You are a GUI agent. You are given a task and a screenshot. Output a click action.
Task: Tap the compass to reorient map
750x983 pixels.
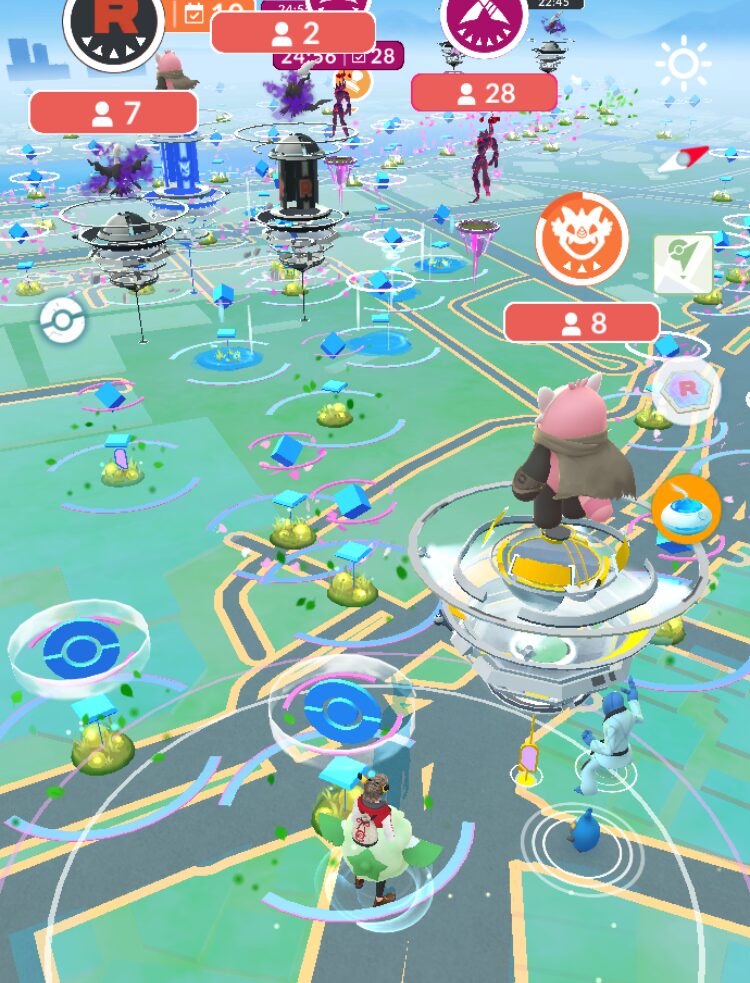point(683,159)
